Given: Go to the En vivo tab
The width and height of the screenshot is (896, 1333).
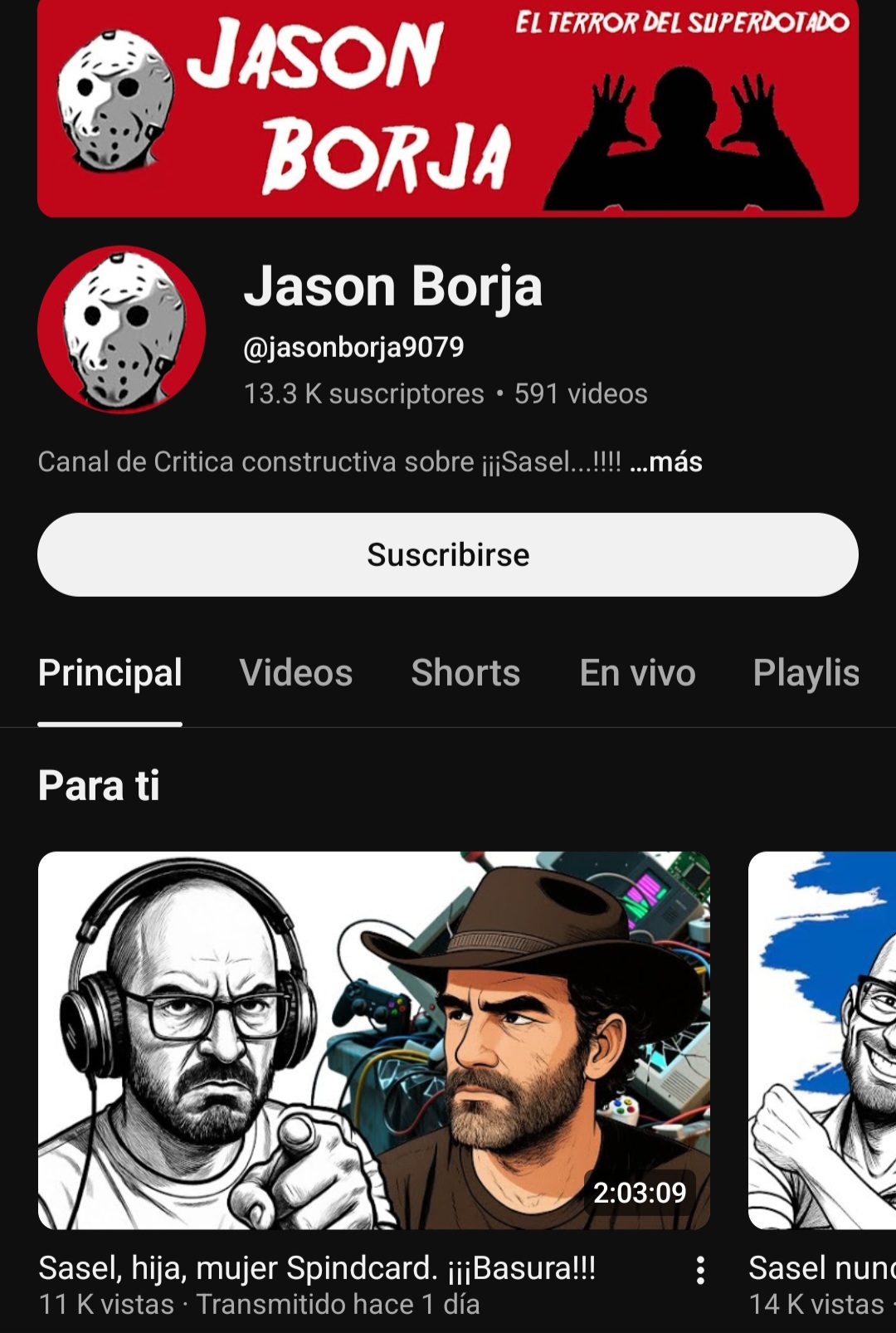Looking at the screenshot, I should pyautogui.click(x=637, y=672).
